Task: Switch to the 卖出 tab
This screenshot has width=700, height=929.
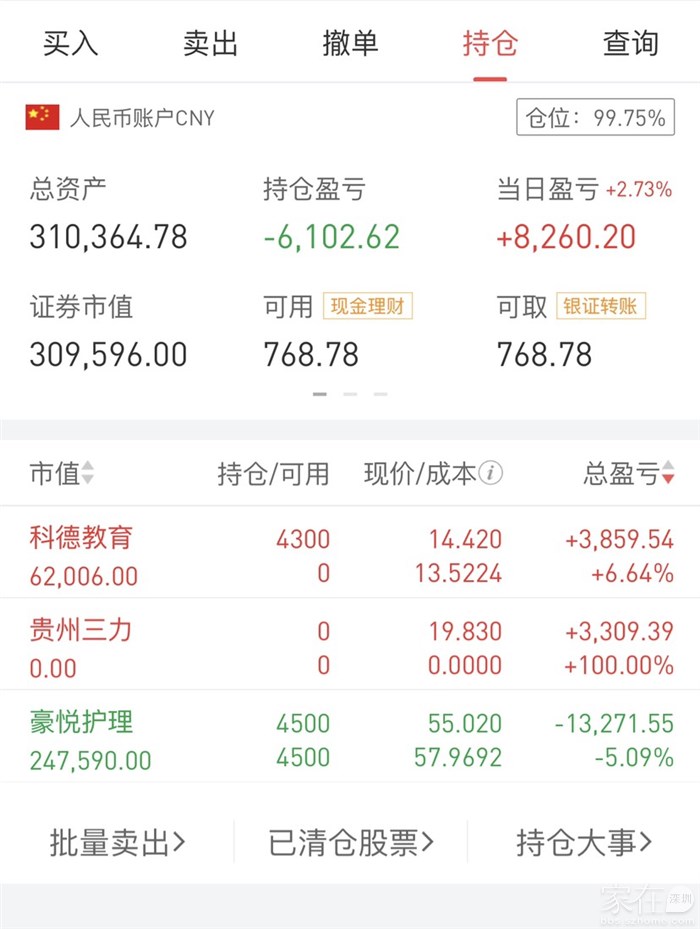Action: [210, 43]
